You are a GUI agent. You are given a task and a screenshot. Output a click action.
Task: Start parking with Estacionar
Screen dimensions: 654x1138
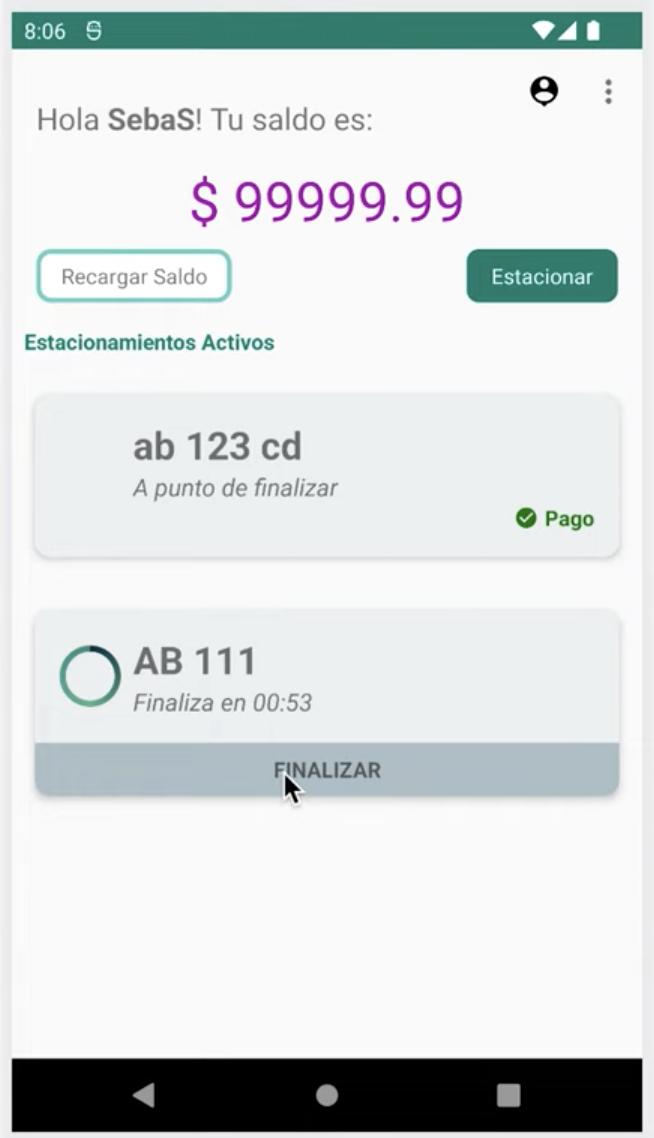(x=542, y=276)
